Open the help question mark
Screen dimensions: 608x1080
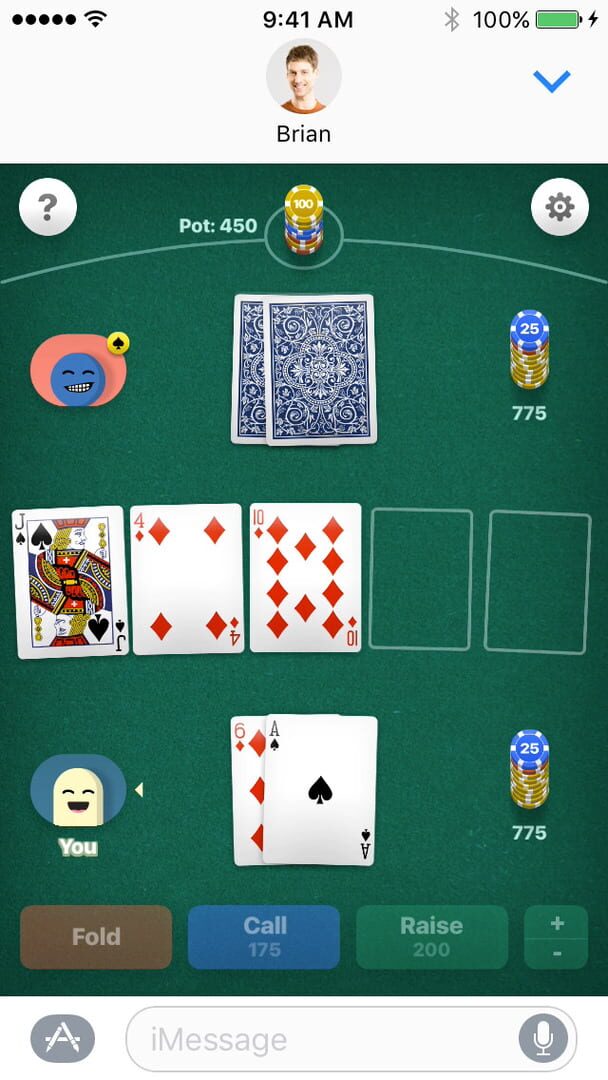47,208
